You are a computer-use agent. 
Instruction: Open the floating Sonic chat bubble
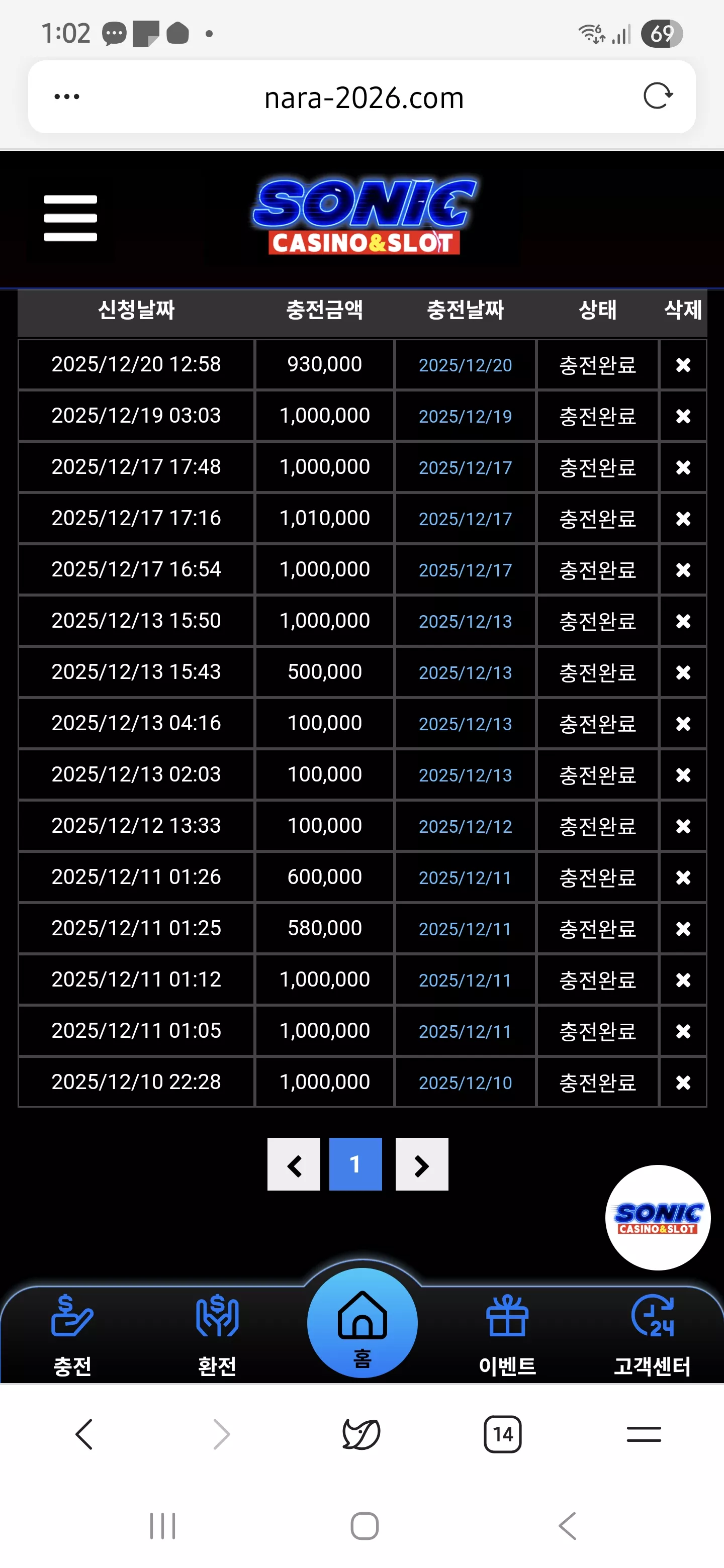[658, 1217]
